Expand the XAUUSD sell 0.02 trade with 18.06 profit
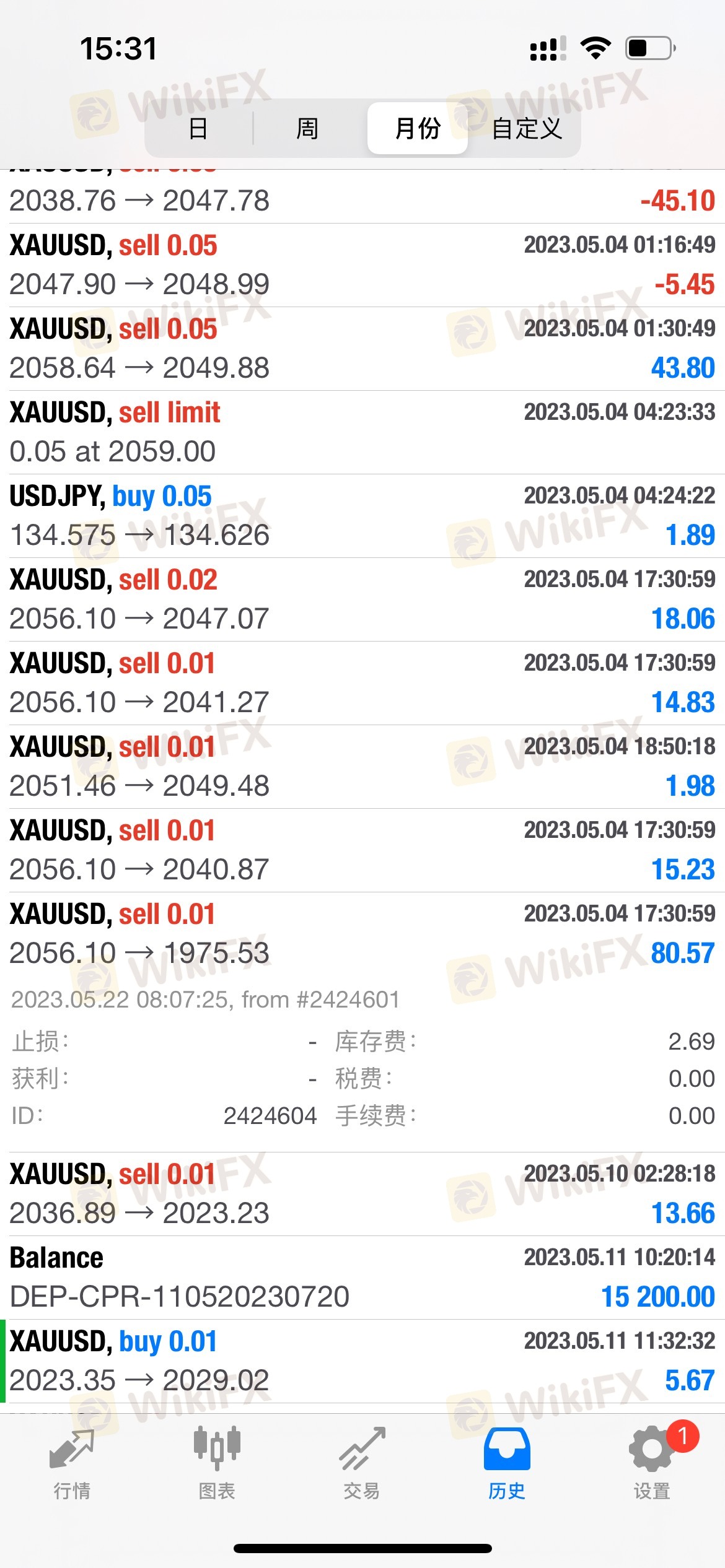 point(362,599)
